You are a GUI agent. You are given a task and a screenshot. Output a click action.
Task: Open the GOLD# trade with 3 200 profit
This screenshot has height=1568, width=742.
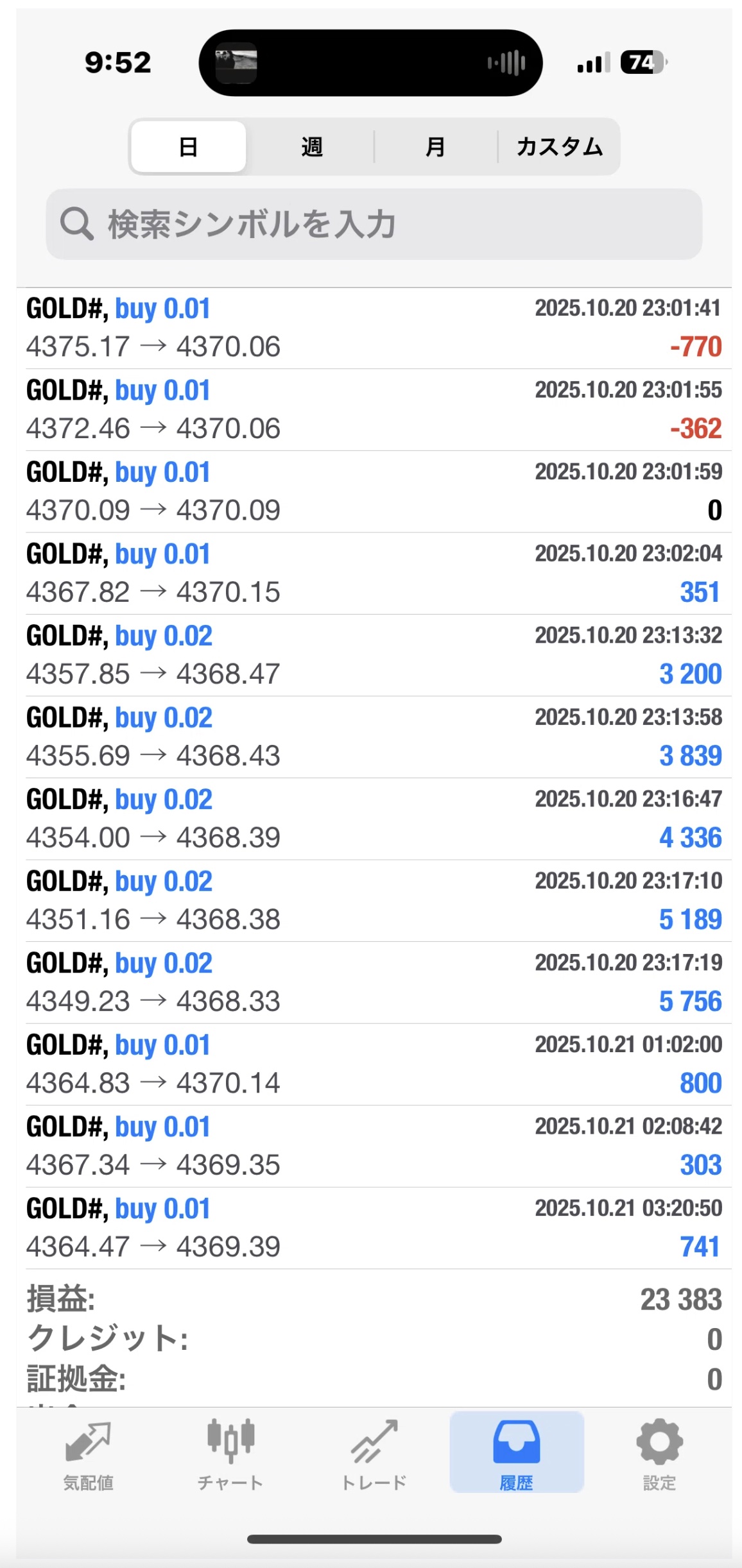point(374,655)
